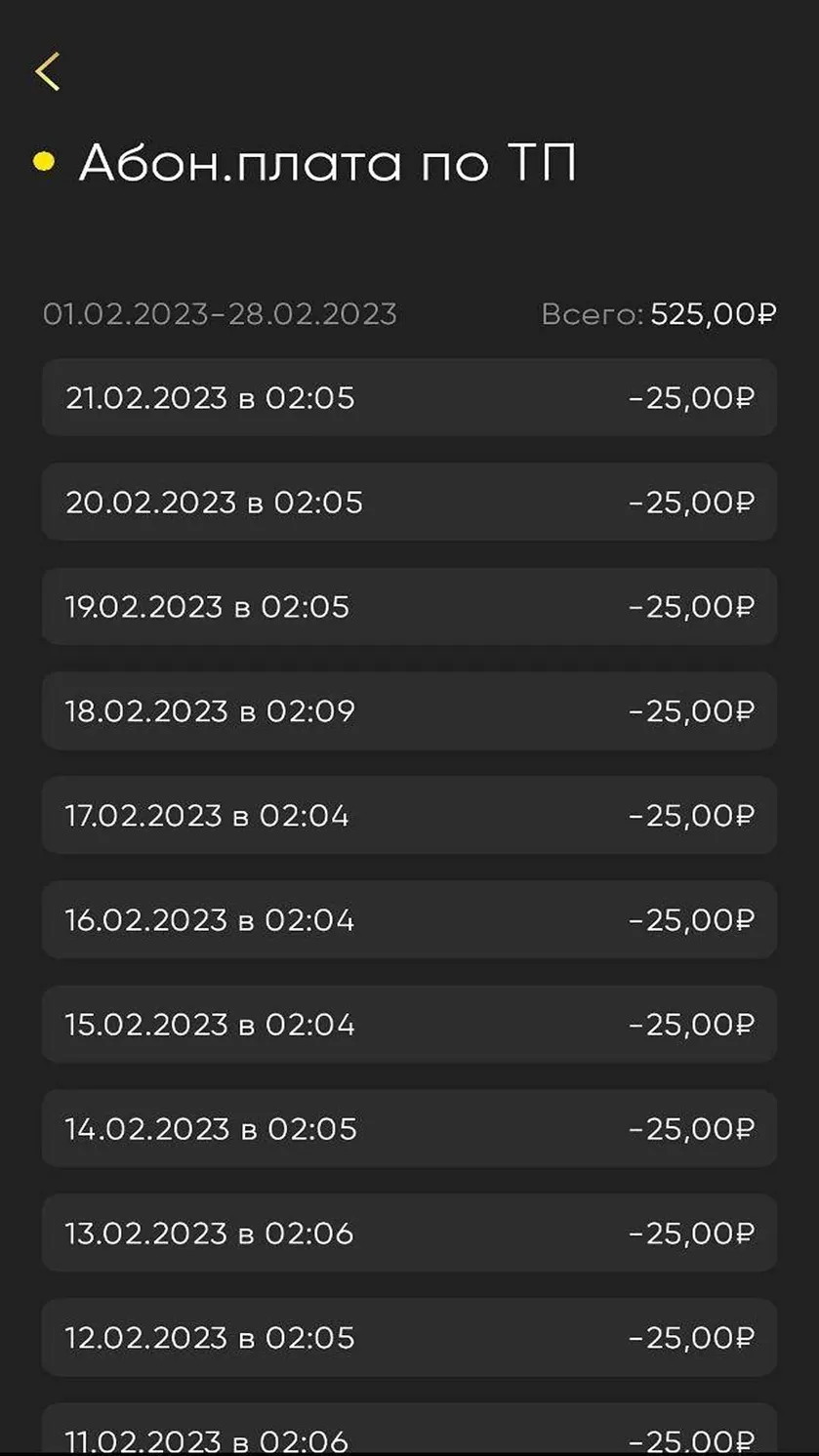This screenshot has width=819, height=1456.
Task: Go back using the yellow arrow
Action: [47, 71]
